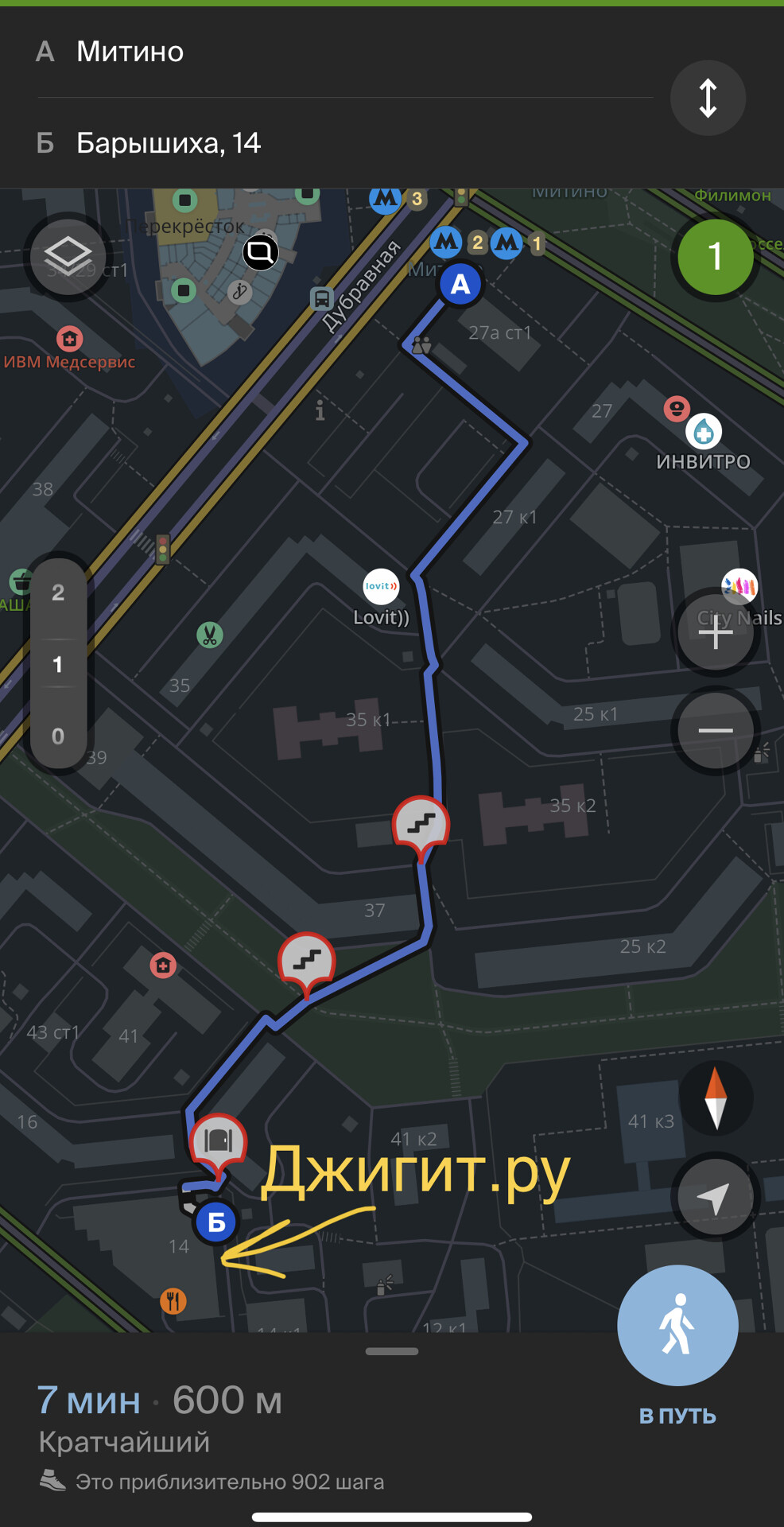Viewport: 784px width, 1527px height.
Task: Tap the entrance door marker near point Б
Action: 218,1141
